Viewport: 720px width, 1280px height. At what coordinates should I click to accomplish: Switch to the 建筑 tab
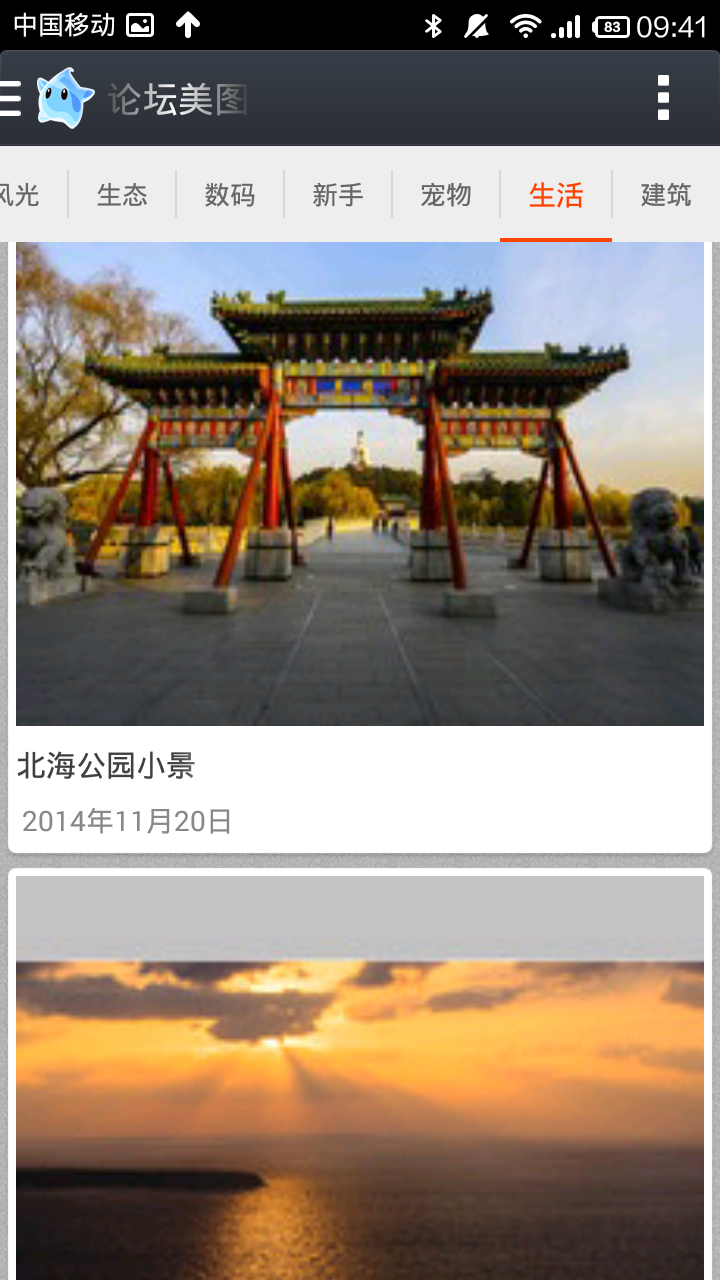pos(666,195)
